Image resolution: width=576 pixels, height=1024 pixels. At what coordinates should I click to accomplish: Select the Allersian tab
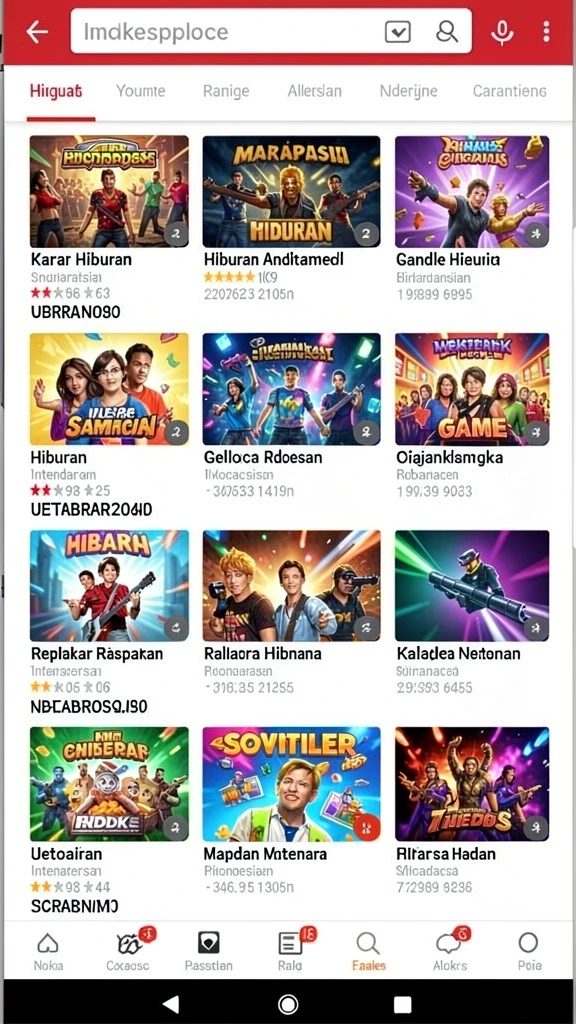pyautogui.click(x=314, y=91)
